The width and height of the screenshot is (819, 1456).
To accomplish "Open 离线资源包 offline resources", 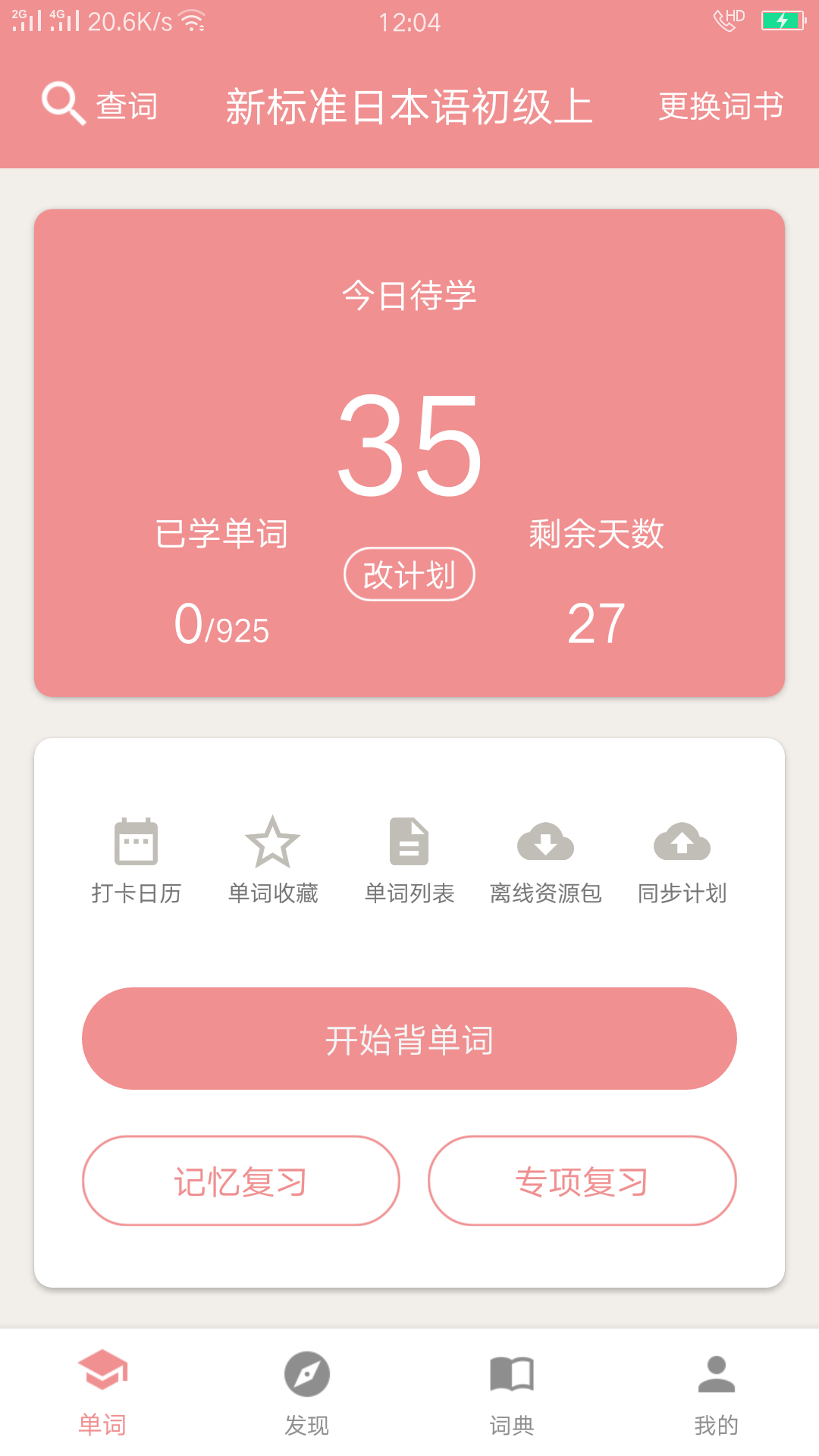I will point(546,861).
